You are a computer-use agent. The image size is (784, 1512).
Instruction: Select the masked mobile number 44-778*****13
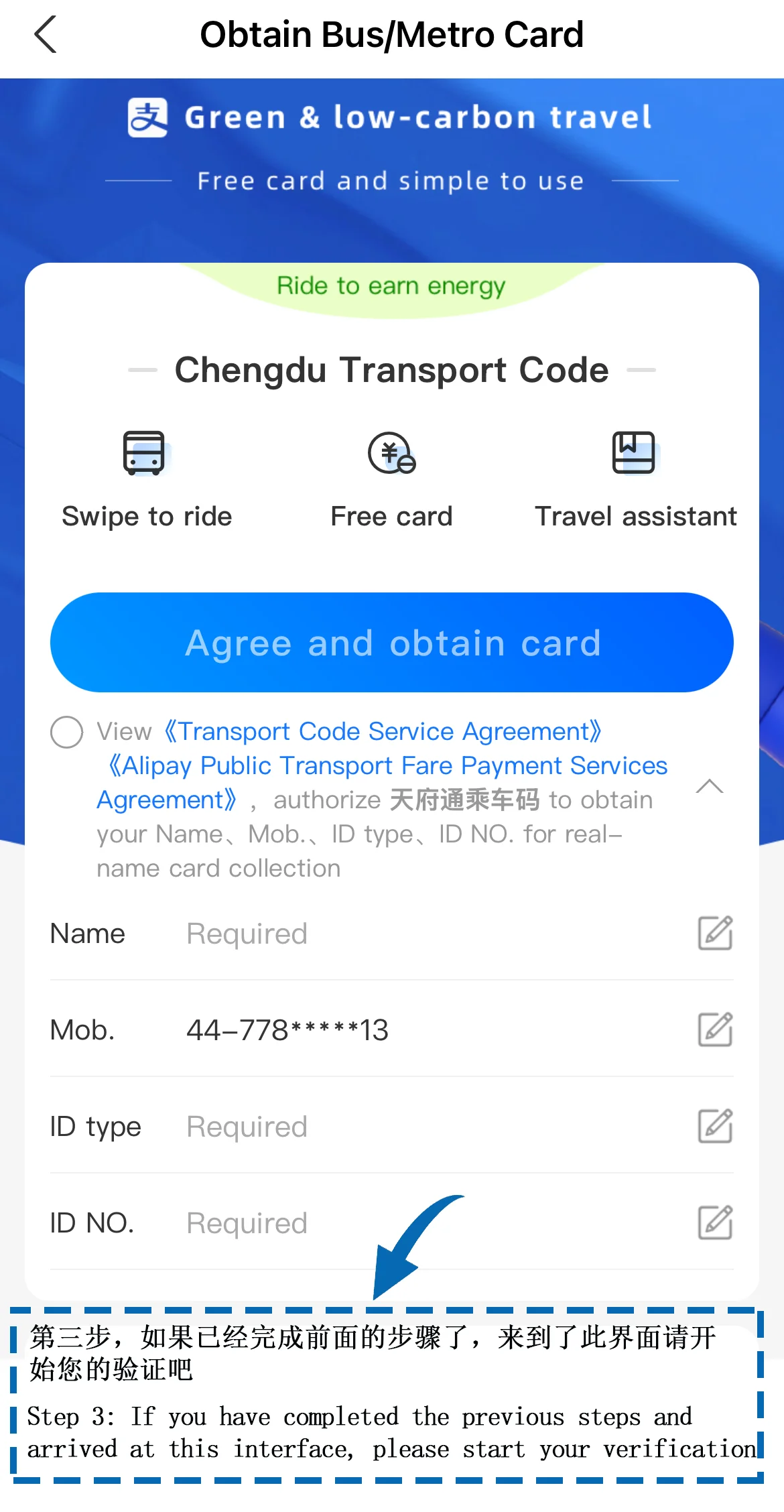tap(287, 1030)
